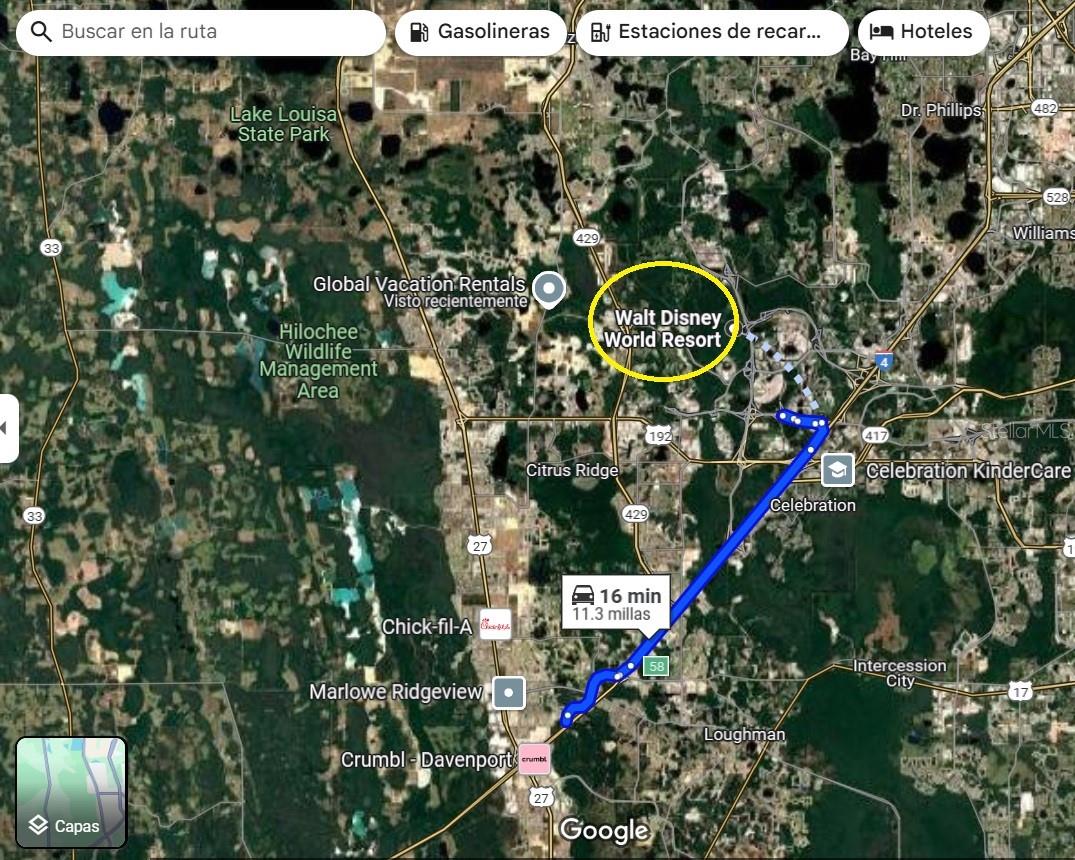1075x860 pixels.
Task: Tap the 16 min route label
Action: coord(616,603)
